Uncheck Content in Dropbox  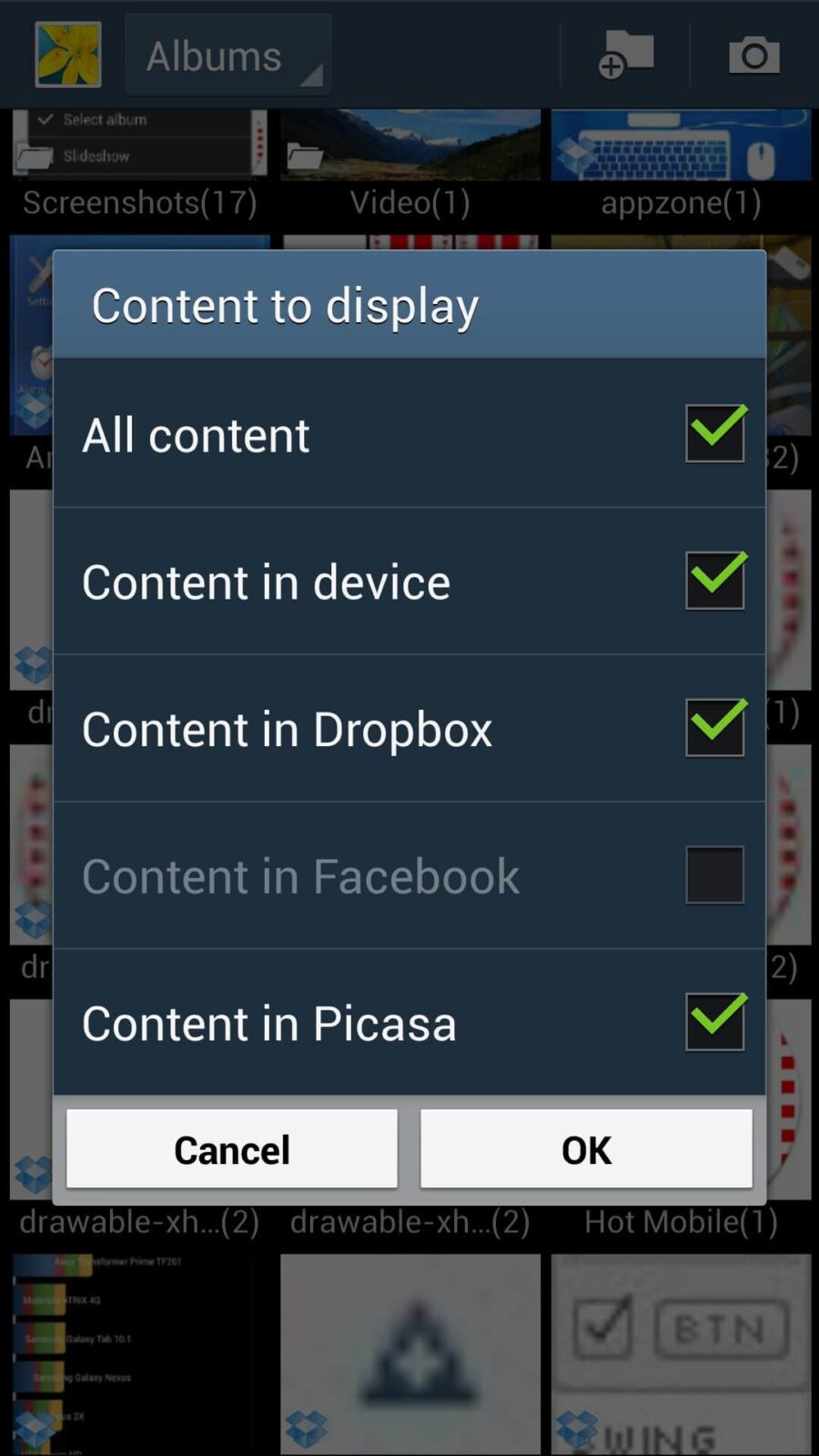point(714,728)
